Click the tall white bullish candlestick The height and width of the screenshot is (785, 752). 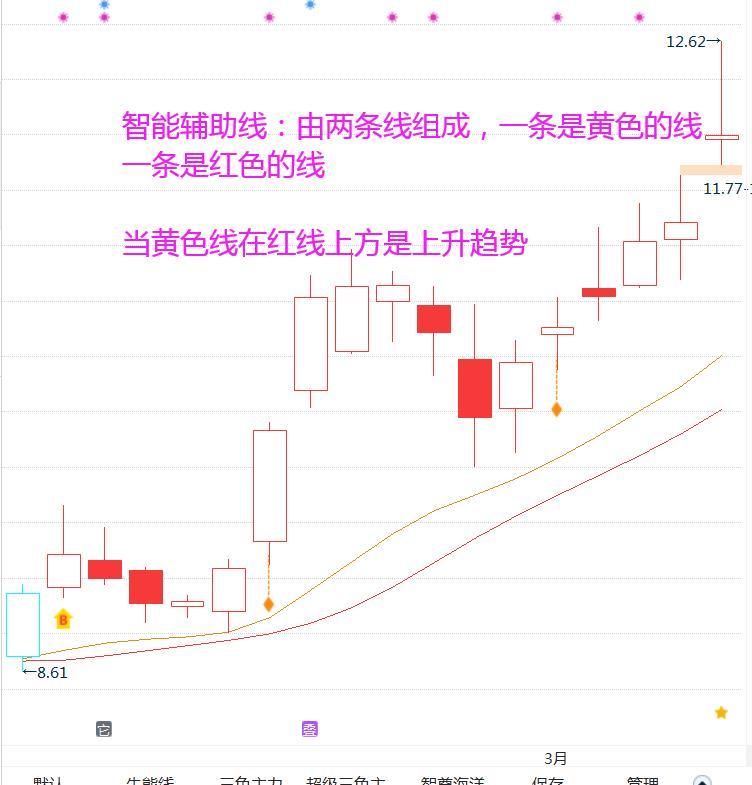tap(270, 485)
